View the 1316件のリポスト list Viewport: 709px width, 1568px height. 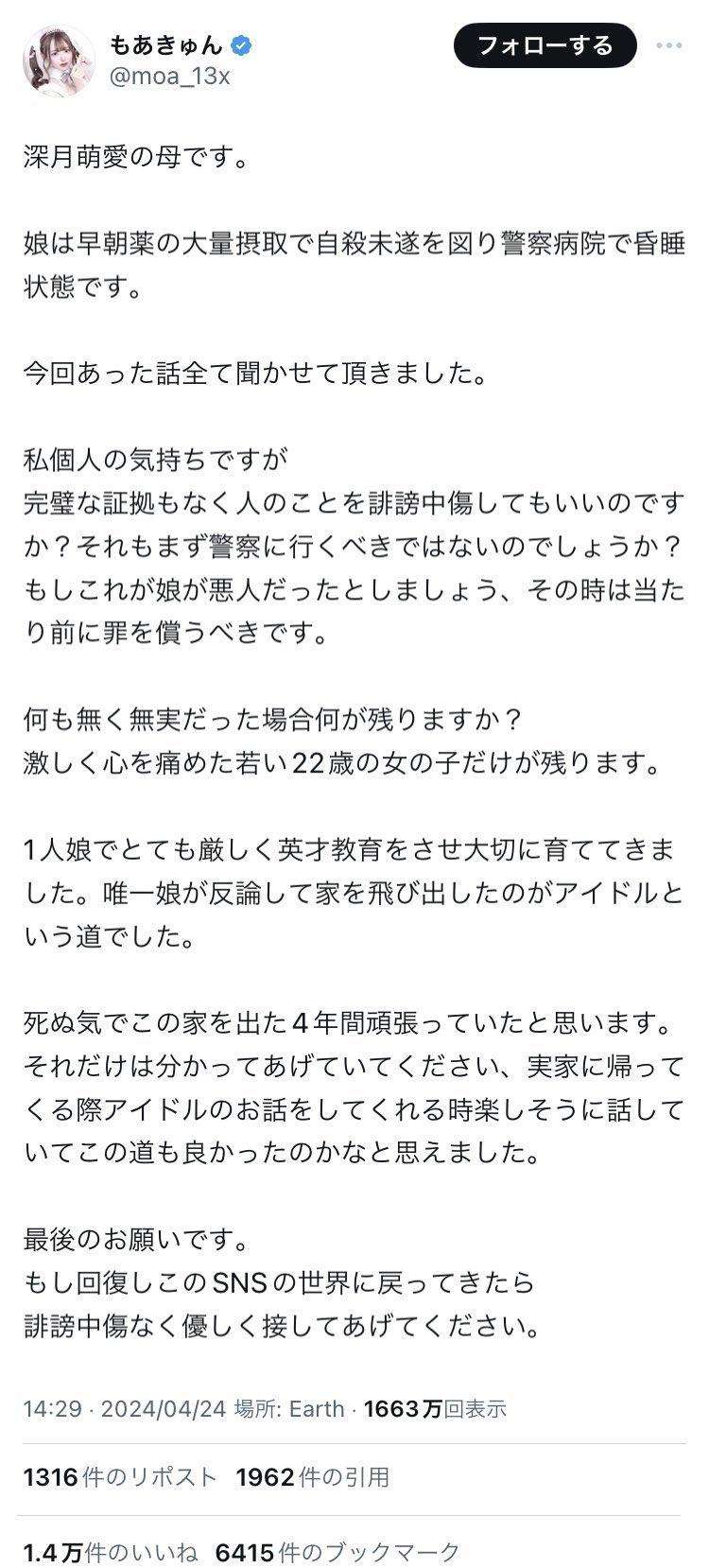pos(119,1476)
